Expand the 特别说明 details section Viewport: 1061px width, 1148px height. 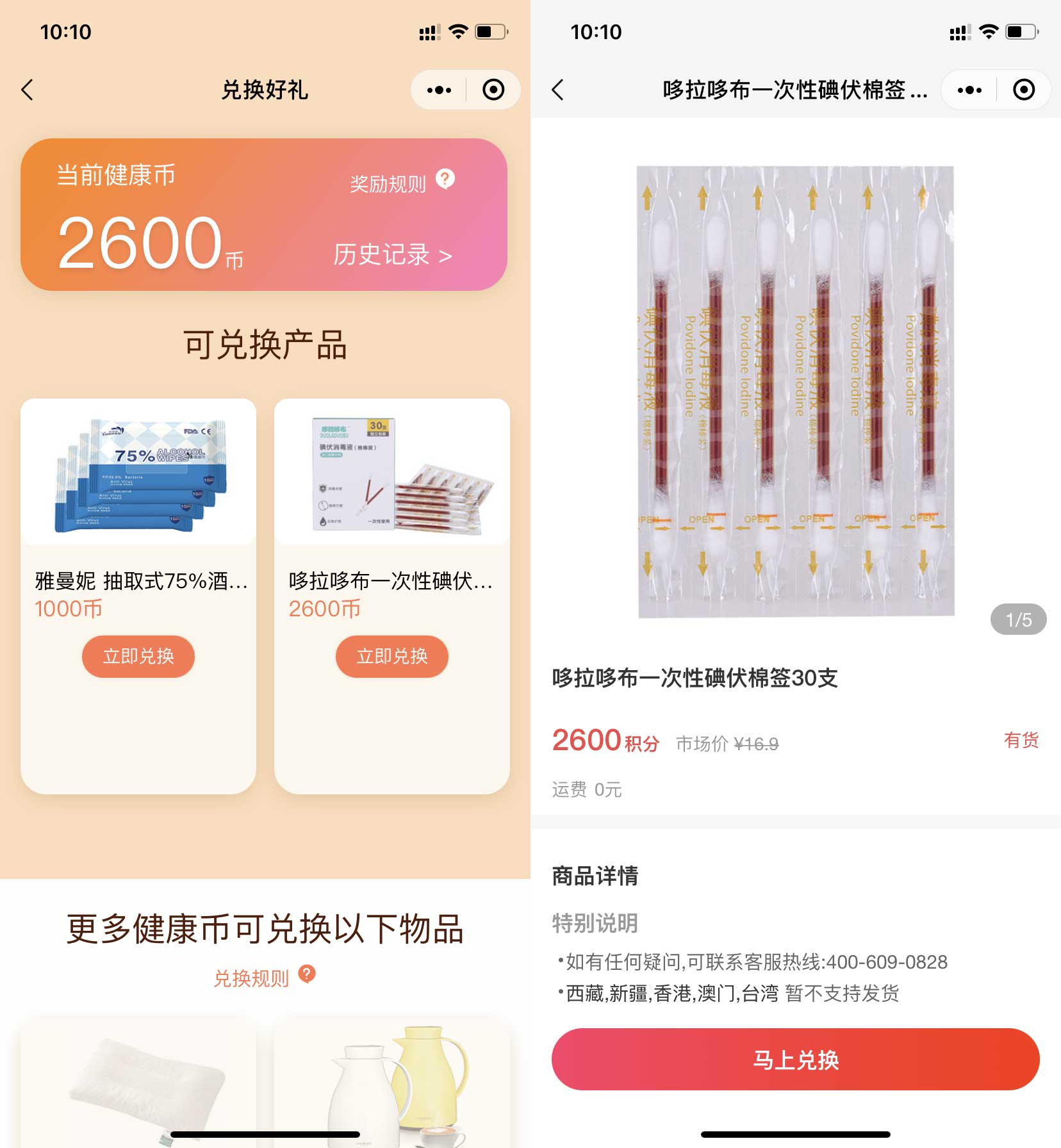[595, 924]
